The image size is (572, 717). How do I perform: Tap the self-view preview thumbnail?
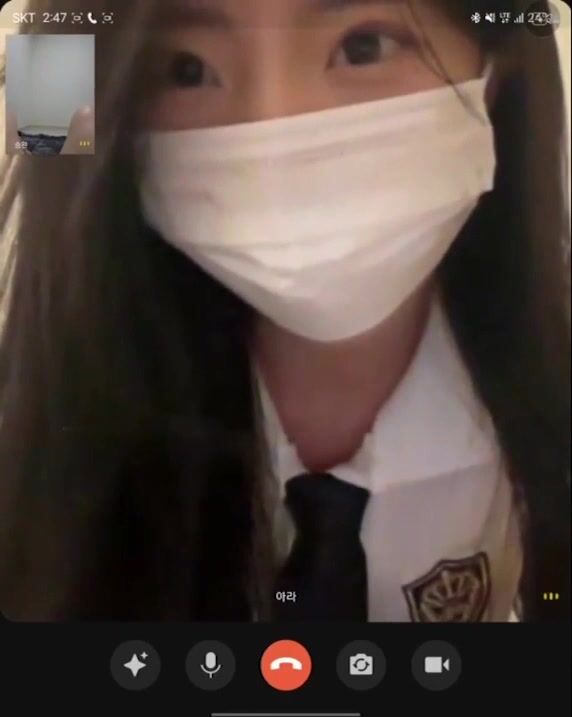[50, 94]
